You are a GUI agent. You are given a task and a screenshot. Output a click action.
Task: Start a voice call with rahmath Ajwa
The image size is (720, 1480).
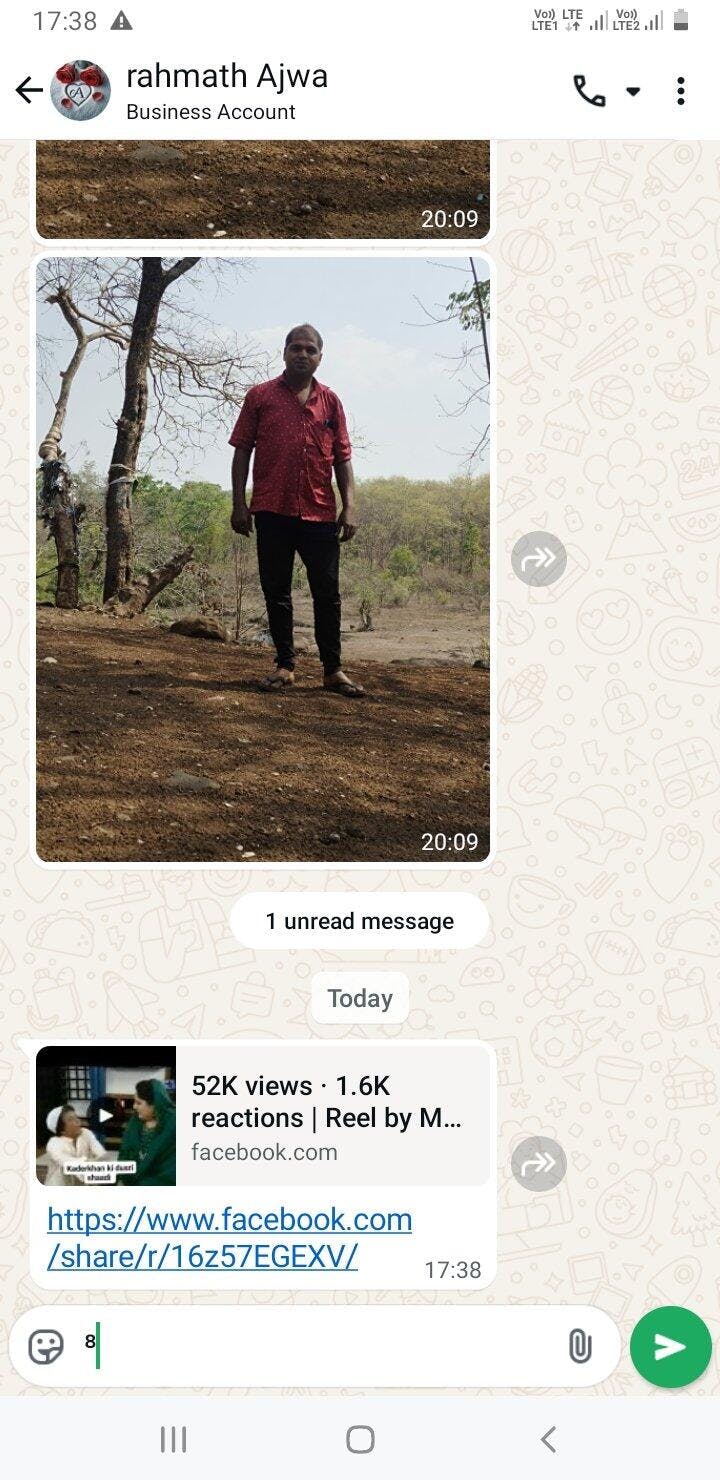click(589, 91)
